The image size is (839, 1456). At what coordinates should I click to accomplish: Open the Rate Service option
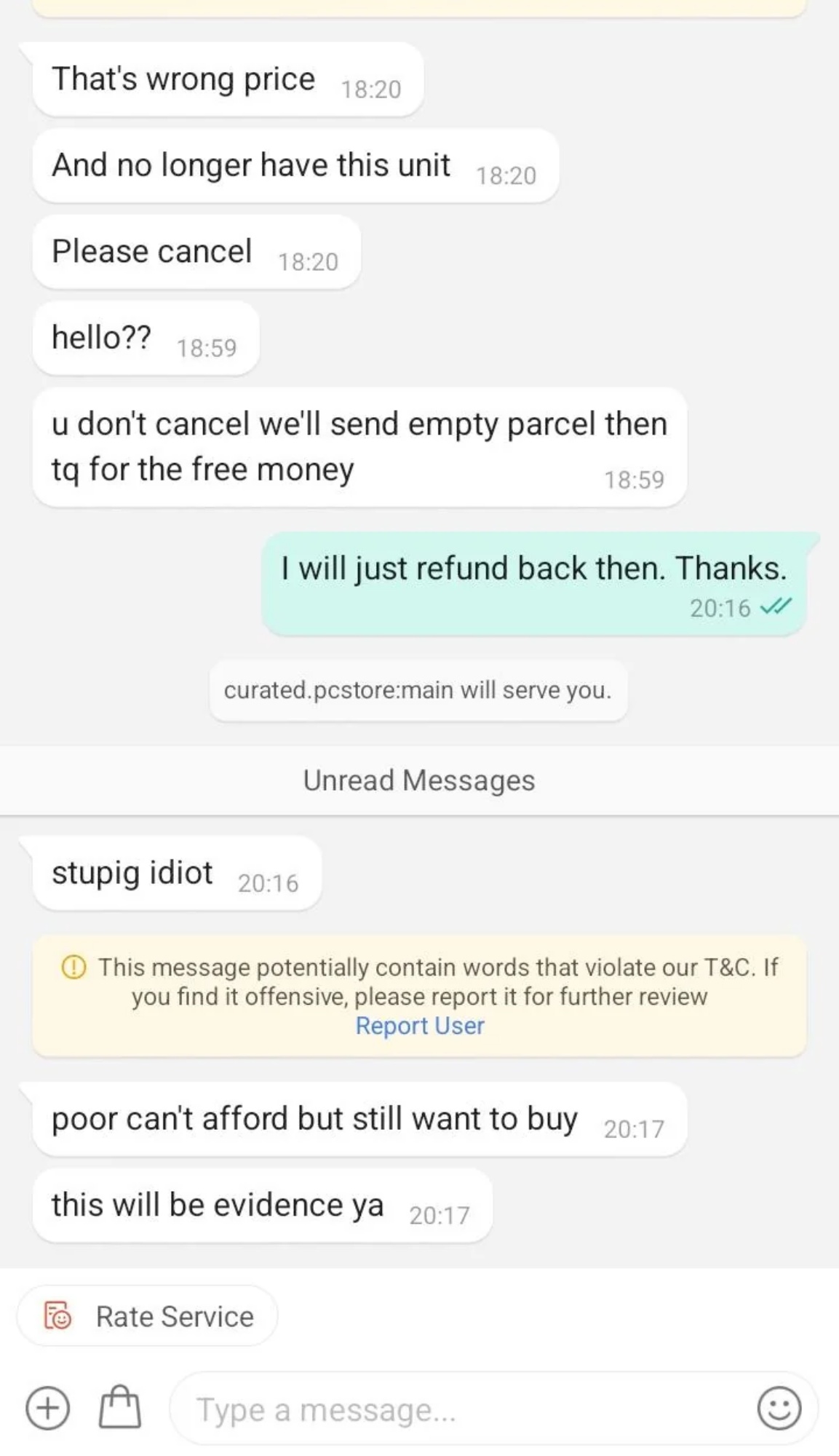point(148,1316)
